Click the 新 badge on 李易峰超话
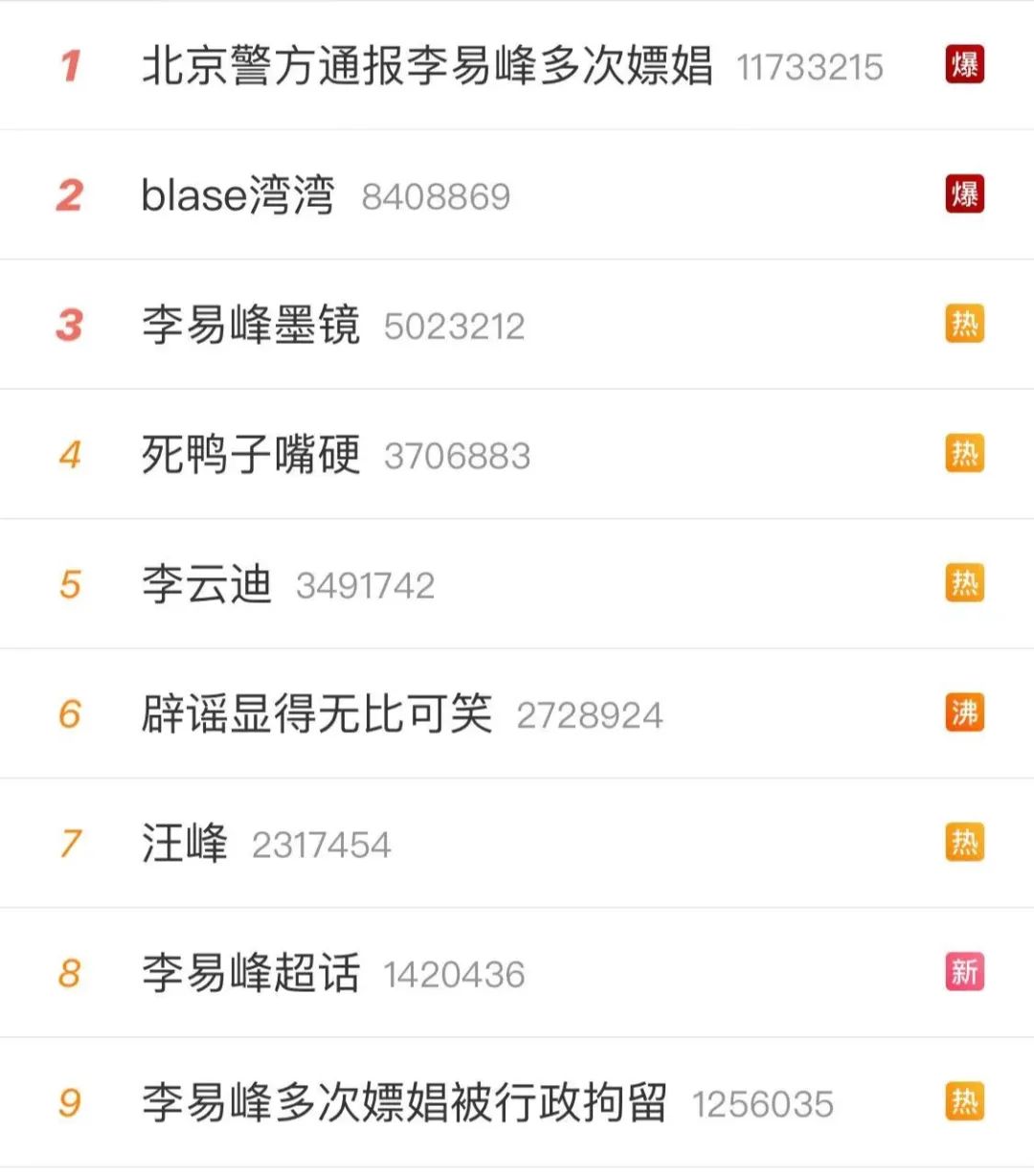1034x1176 pixels. (964, 972)
